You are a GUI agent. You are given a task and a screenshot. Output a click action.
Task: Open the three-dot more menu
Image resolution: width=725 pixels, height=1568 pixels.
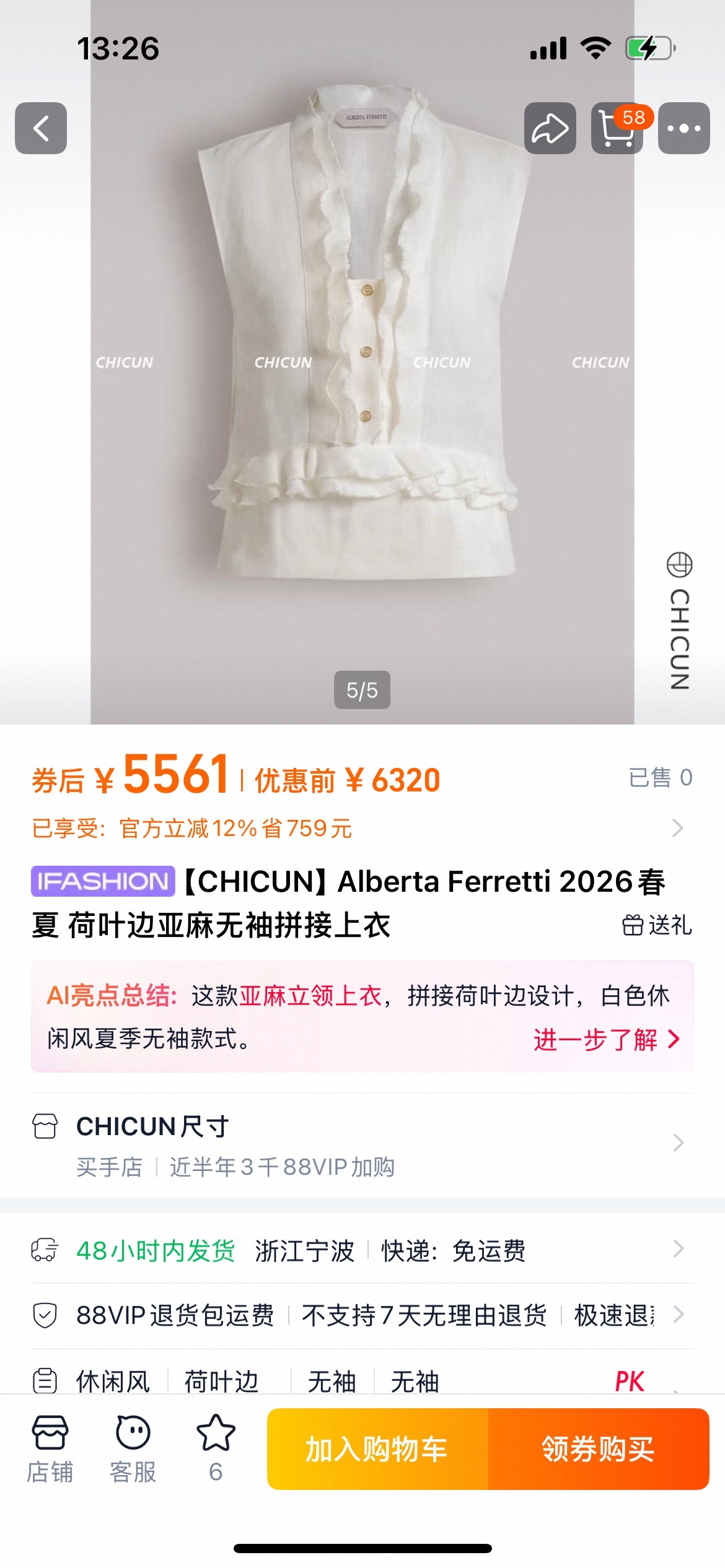click(683, 128)
